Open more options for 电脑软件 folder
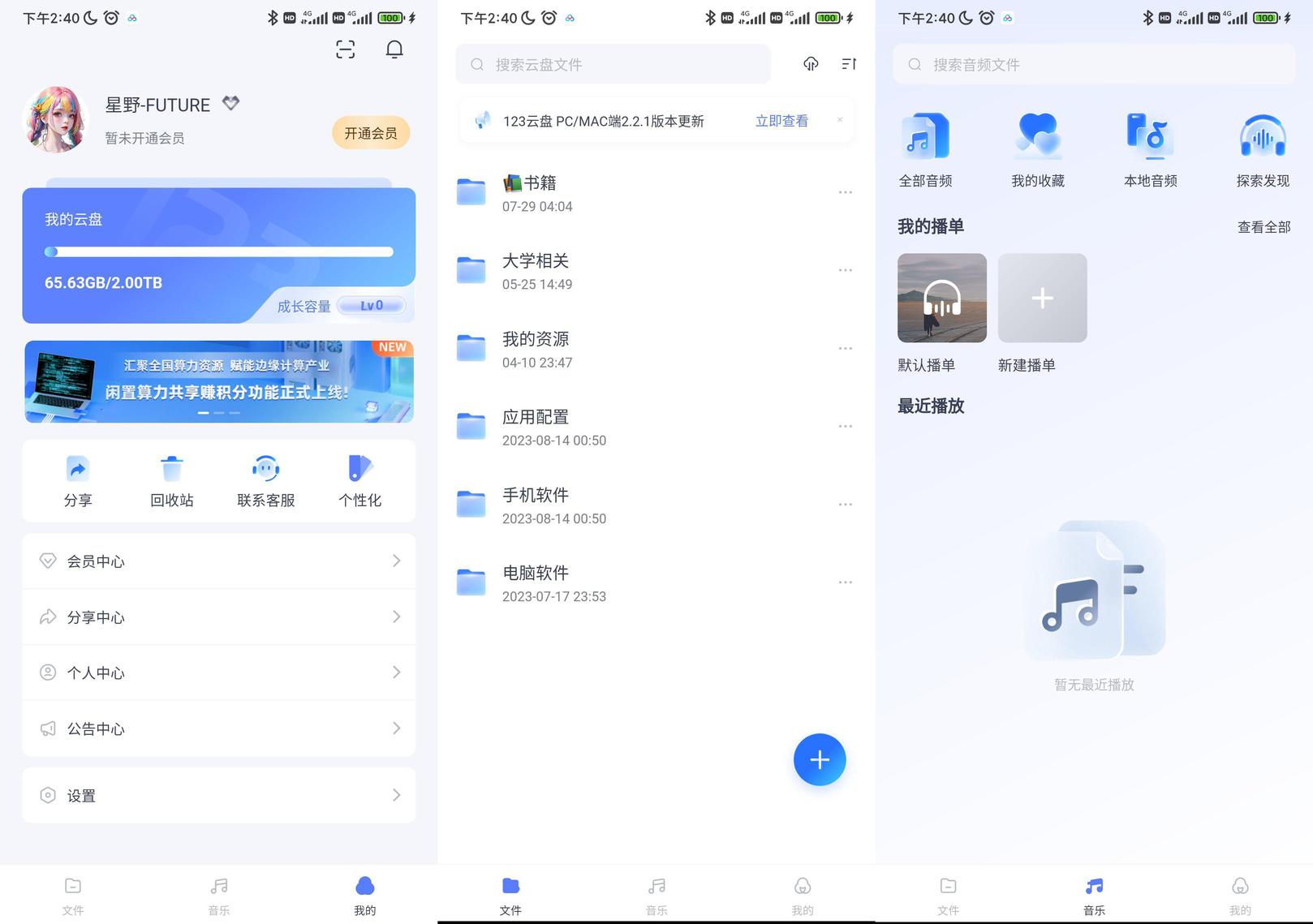Viewport: 1313px width, 924px height. tap(845, 582)
